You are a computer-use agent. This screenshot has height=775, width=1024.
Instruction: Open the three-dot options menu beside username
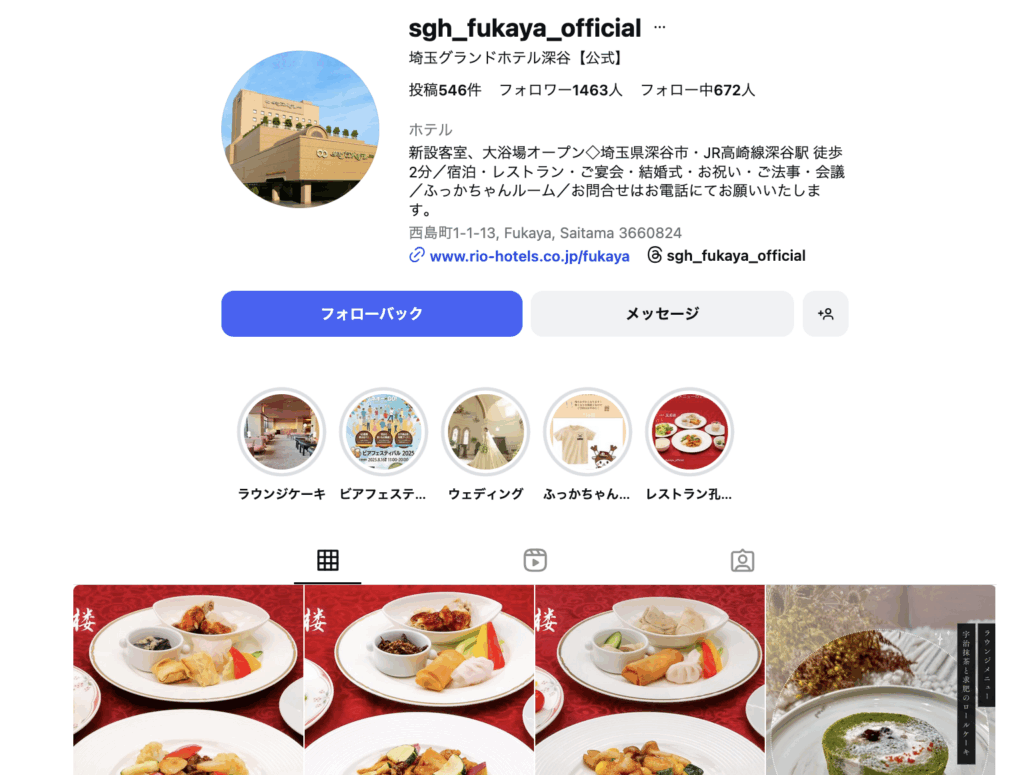tap(659, 27)
